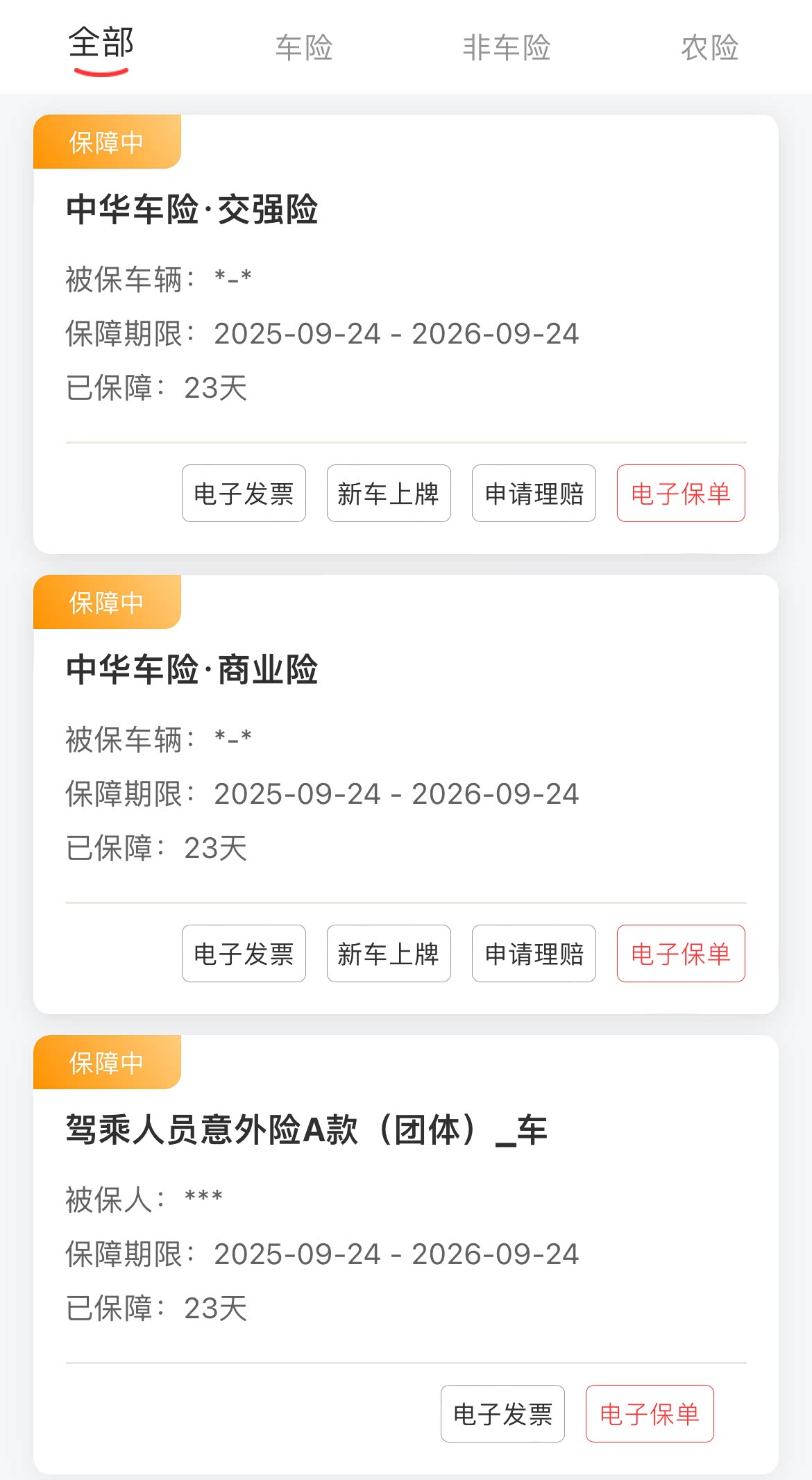Open the 中华车险·商业险 policy card

pyautogui.click(x=192, y=670)
